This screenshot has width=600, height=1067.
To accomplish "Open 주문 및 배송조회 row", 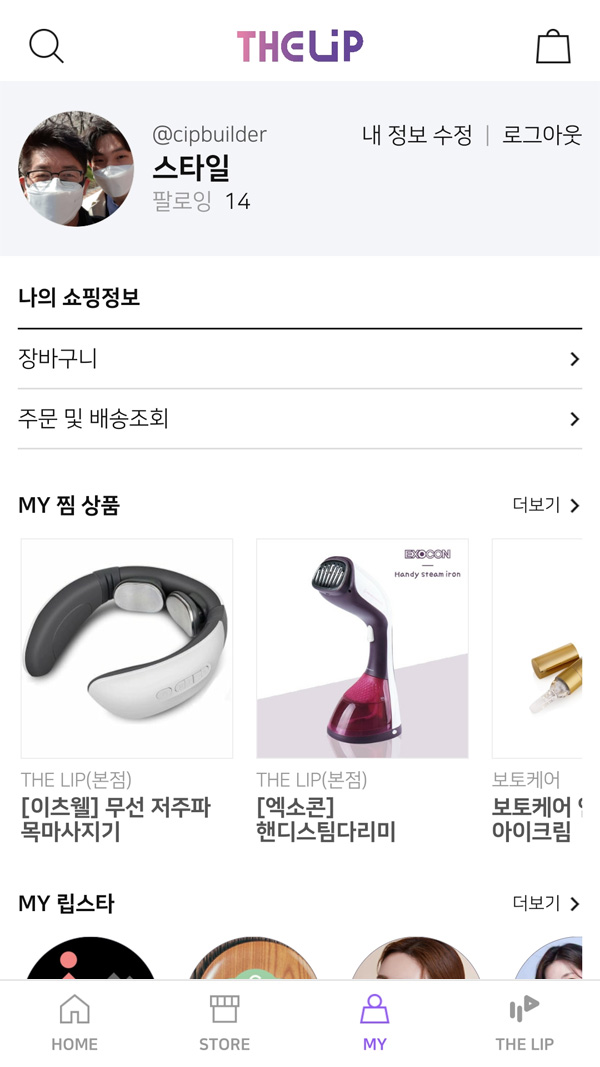I will click(x=299, y=419).
